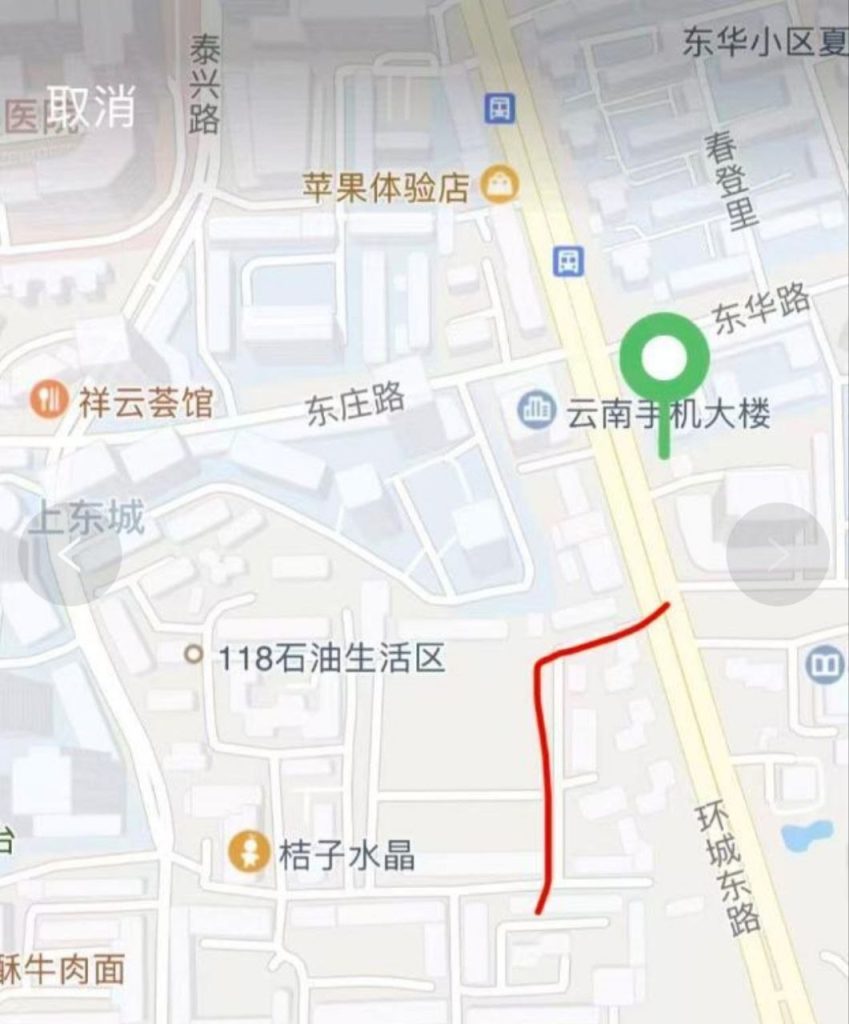Tap the lower subway station icon

(x=567, y=262)
